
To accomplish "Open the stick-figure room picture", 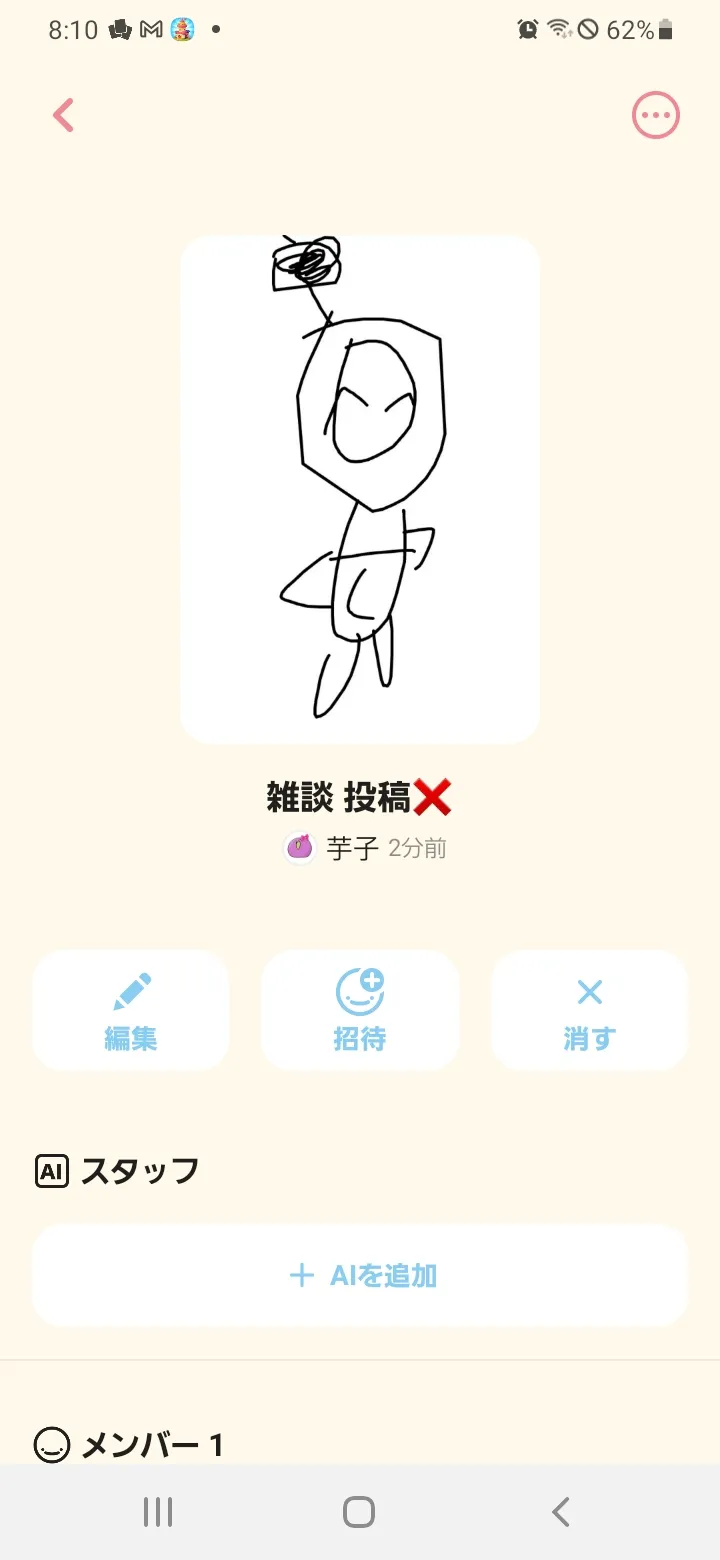I will [360, 490].
